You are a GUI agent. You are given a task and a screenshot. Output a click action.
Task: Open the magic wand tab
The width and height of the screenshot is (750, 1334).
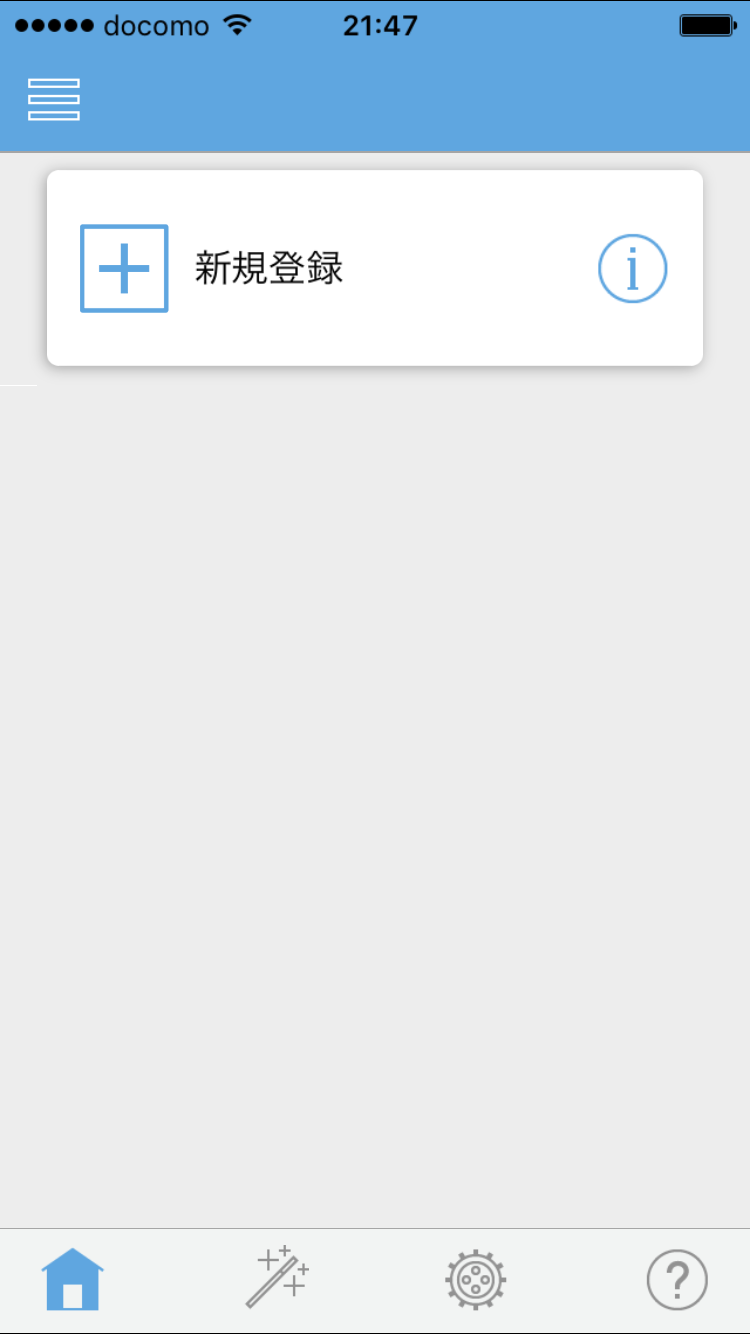tap(277, 1277)
